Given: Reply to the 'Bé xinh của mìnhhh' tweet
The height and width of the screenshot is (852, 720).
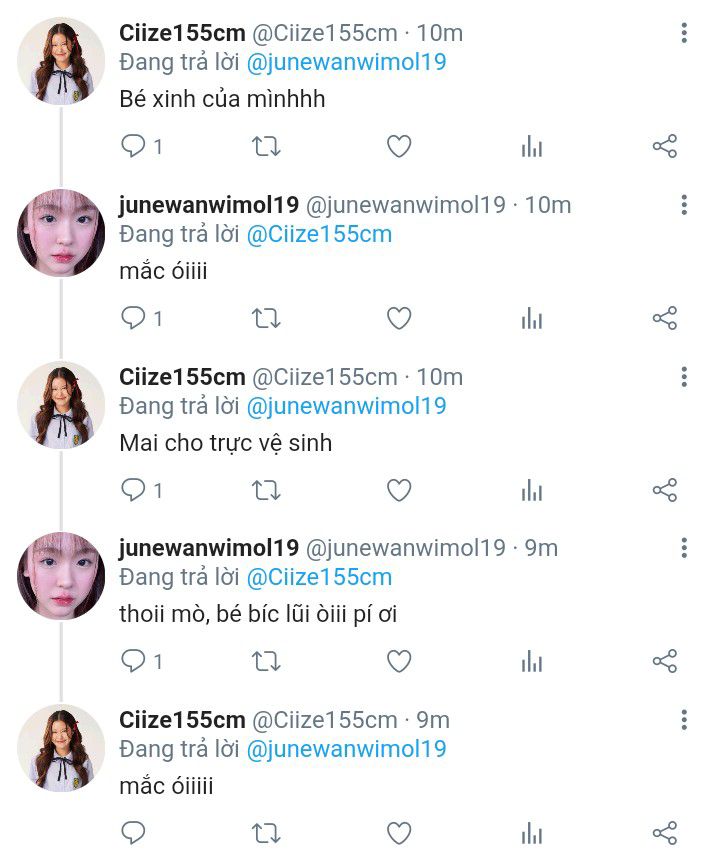Looking at the screenshot, I should pyautogui.click(x=133, y=146).
